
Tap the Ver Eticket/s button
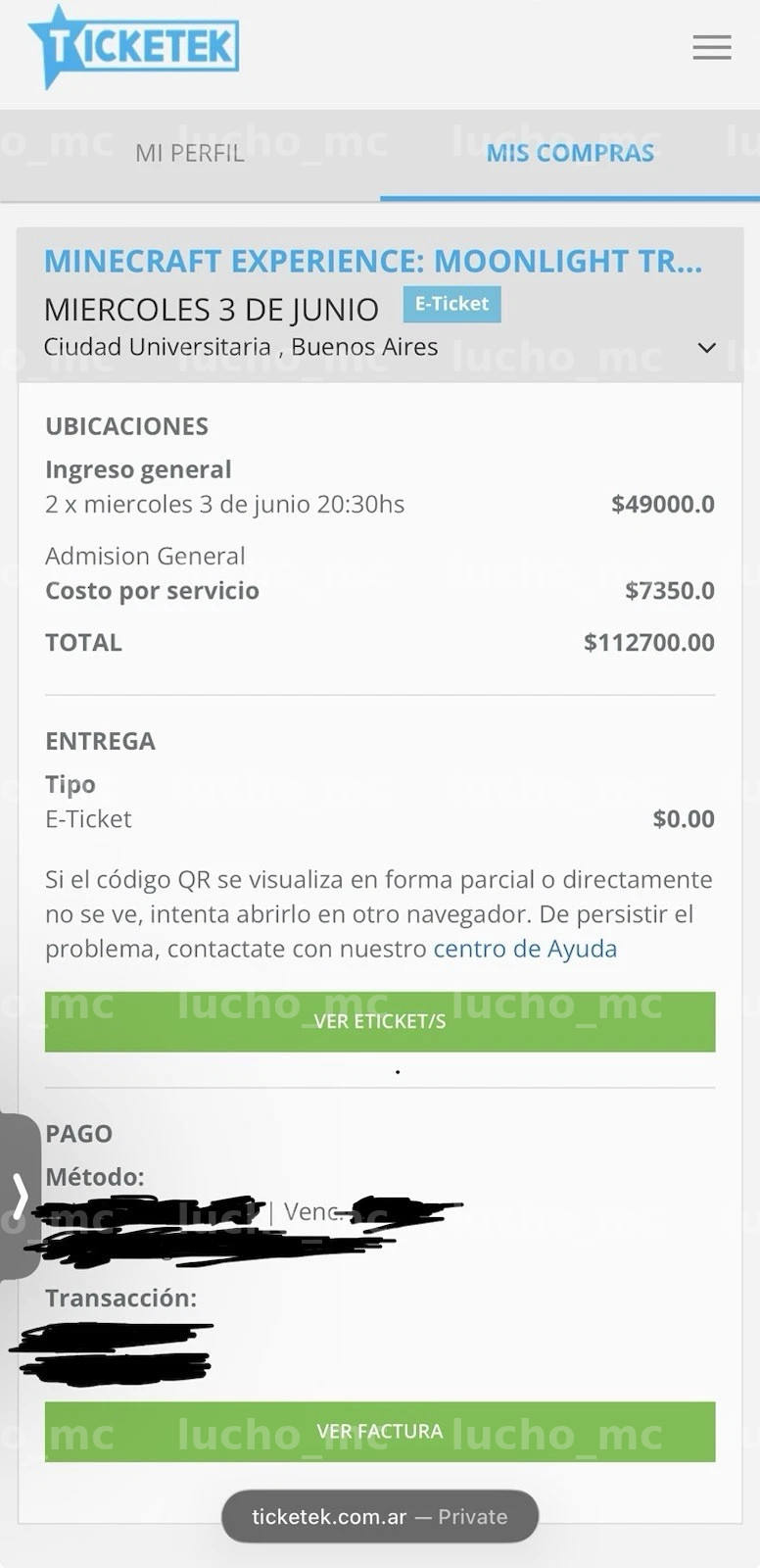[x=380, y=1021]
